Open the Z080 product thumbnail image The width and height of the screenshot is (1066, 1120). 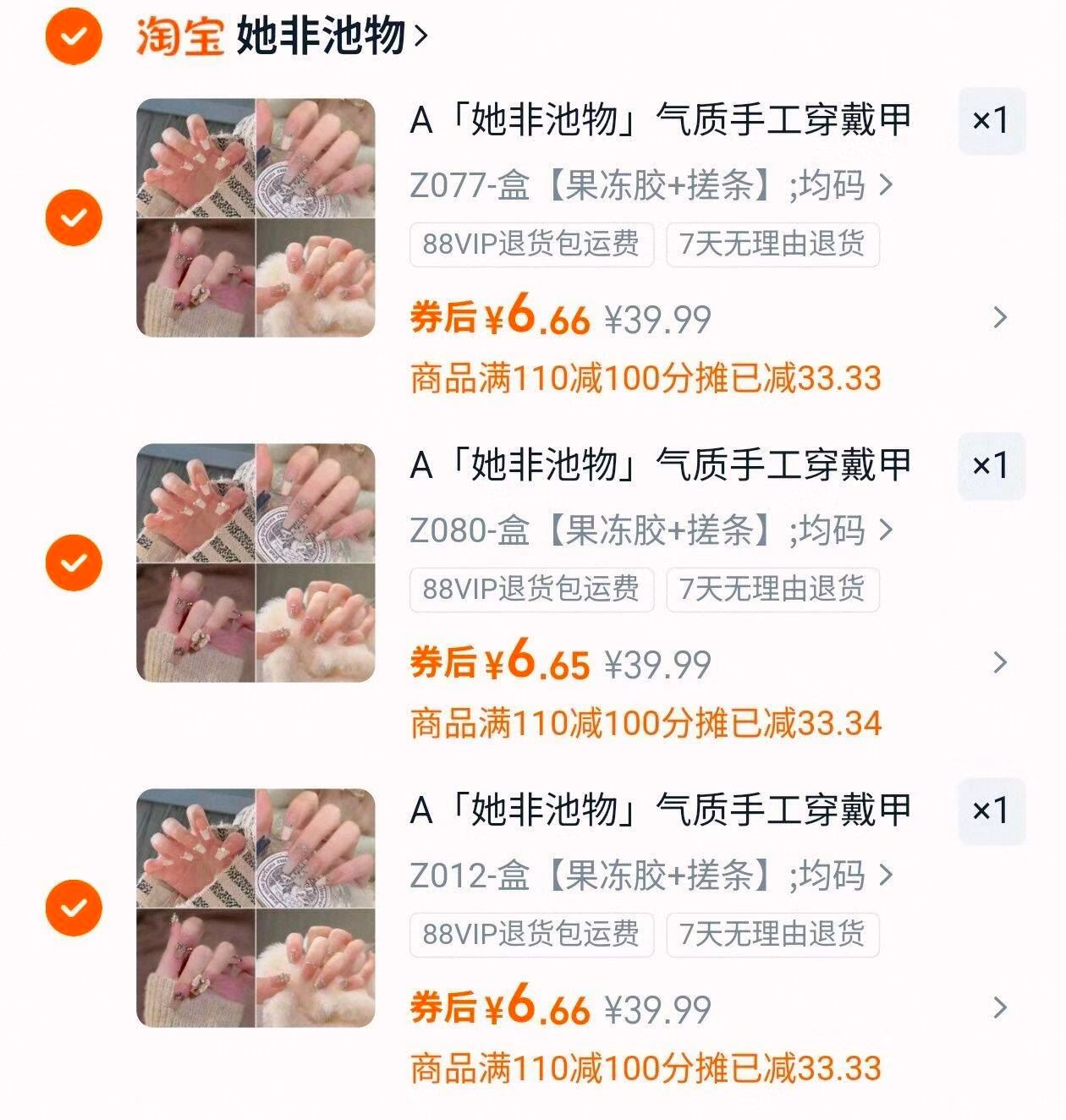pos(256,563)
